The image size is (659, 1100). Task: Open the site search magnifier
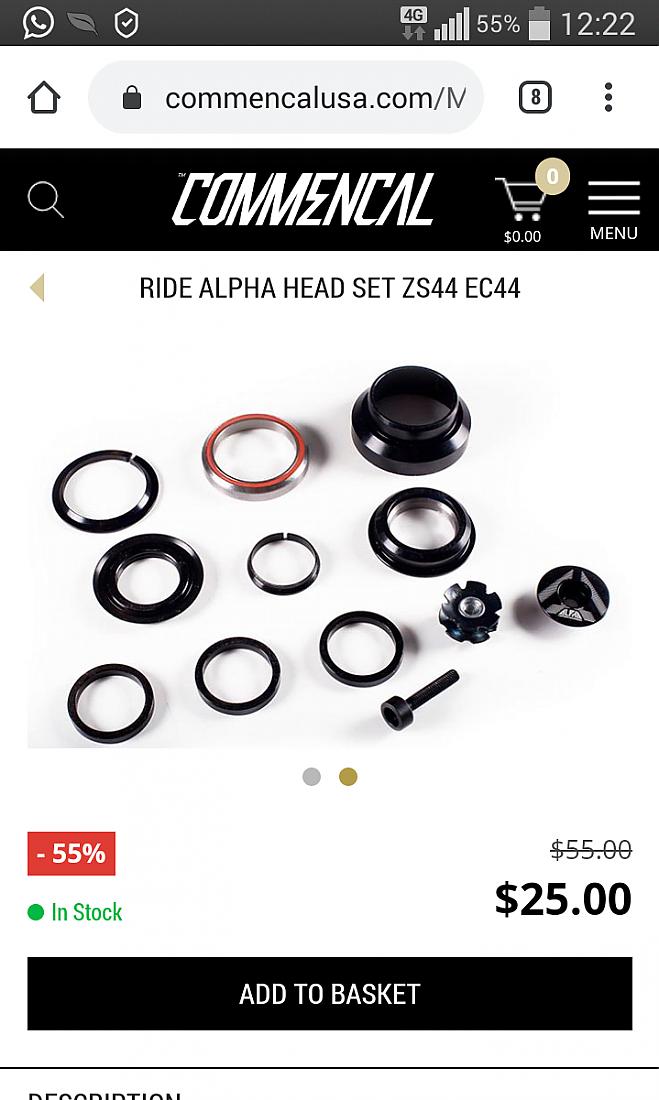click(x=46, y=200)
